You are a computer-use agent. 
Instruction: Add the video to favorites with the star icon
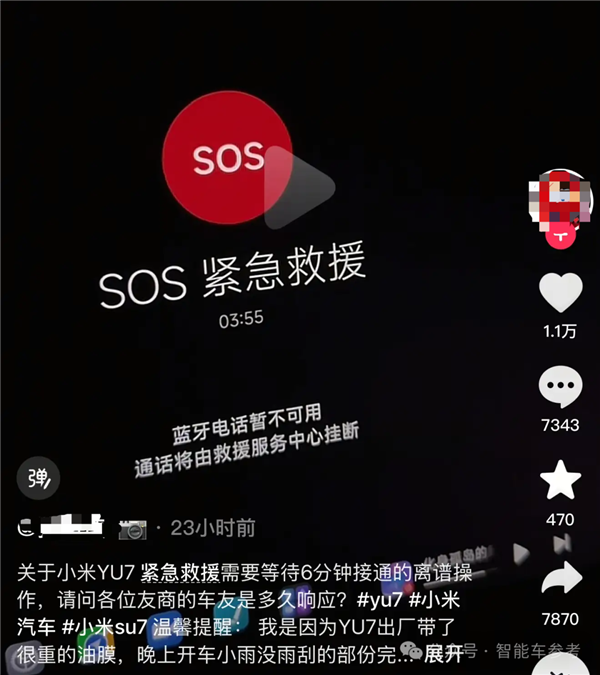pyautogui.click(x=560, y=481)
